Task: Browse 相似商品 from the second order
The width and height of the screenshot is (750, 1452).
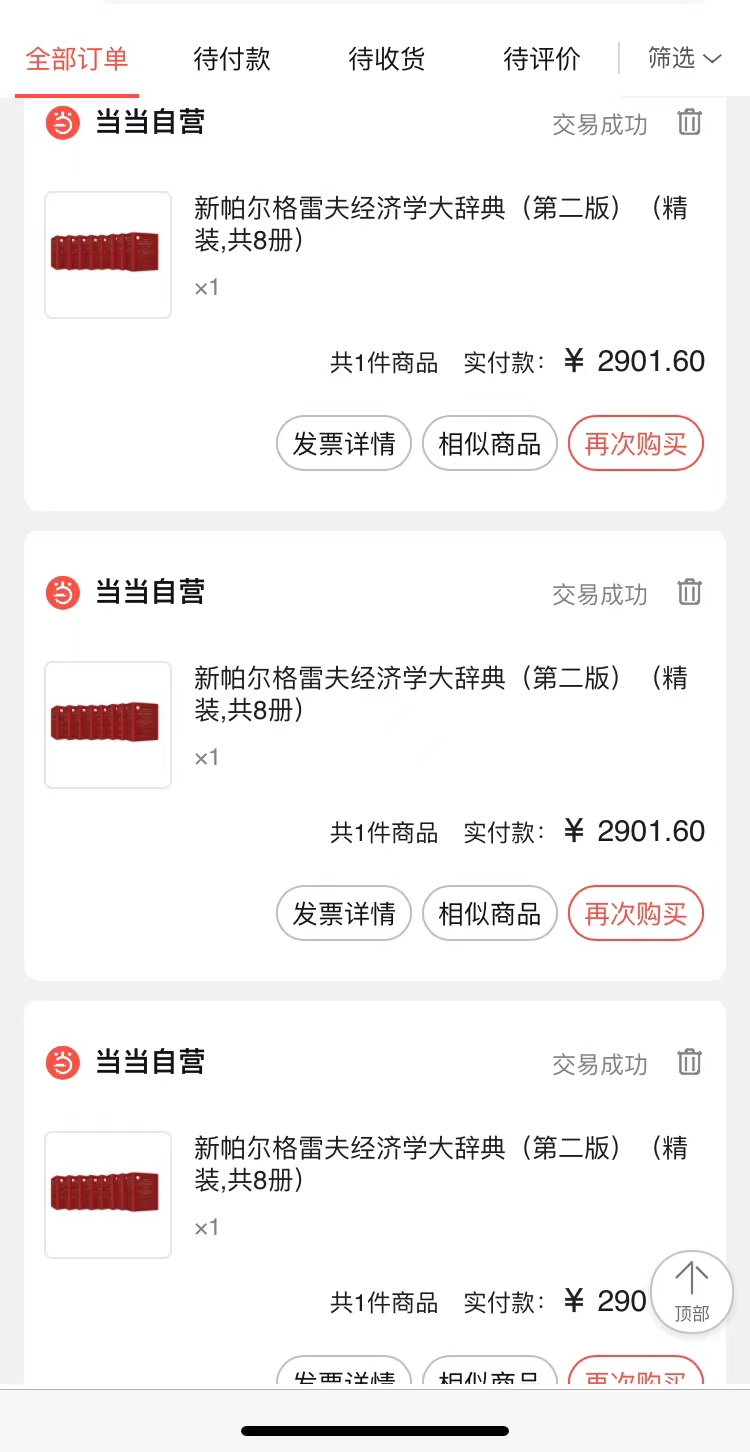Action: coord(490,913)
